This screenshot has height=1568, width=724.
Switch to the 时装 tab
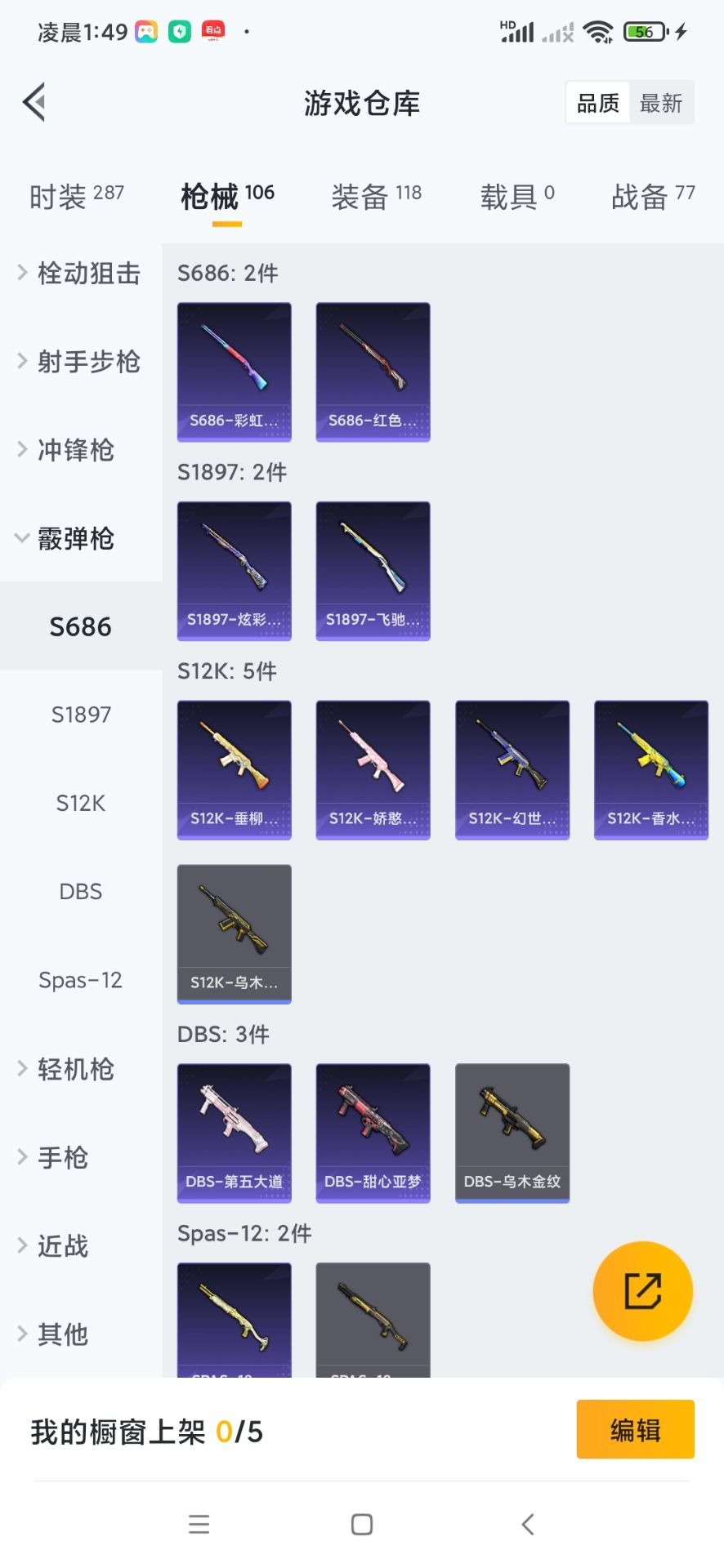pyautogui.click(x=76, y=196)
